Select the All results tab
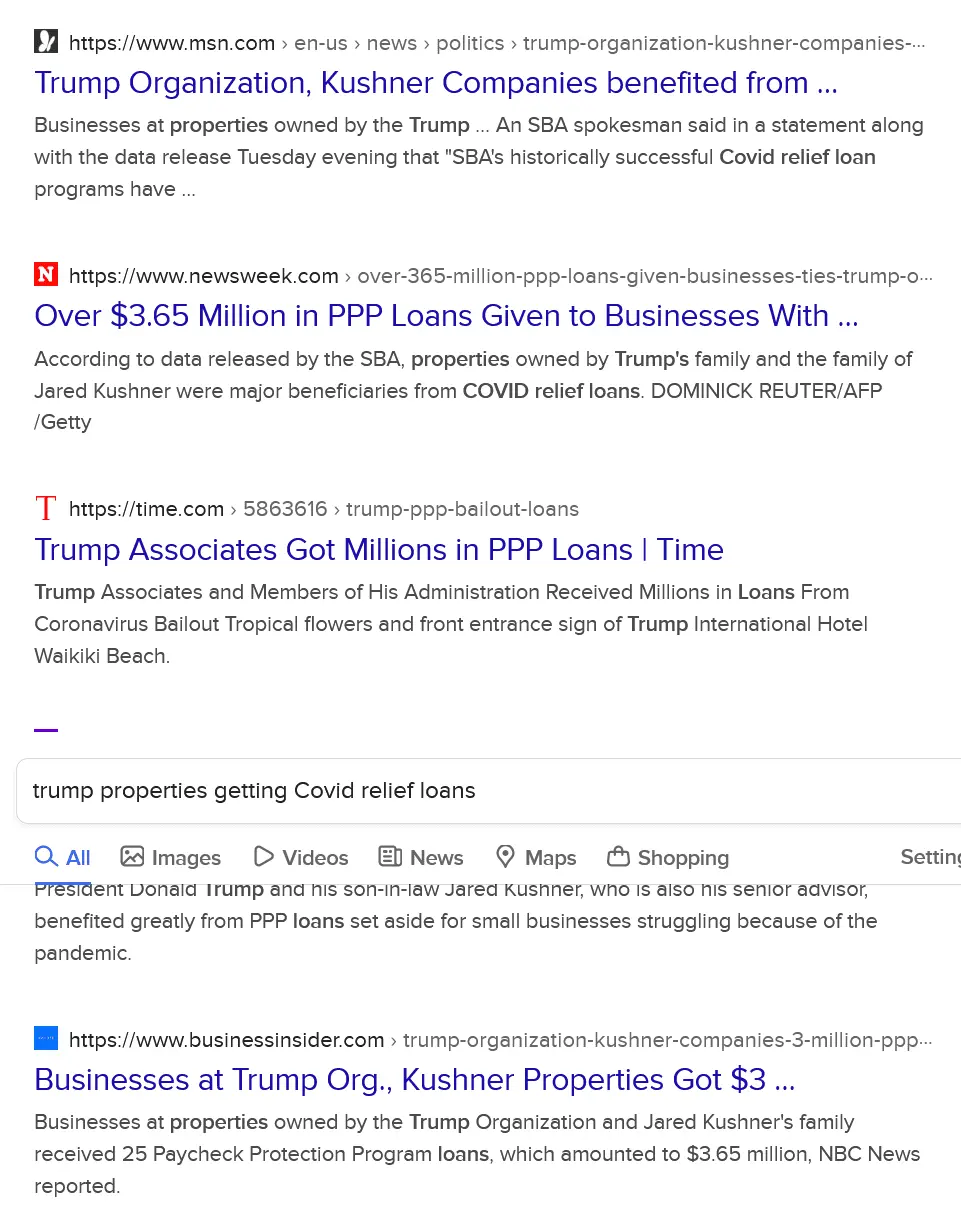The image size is (961, 1213). [x=63, y=858]
